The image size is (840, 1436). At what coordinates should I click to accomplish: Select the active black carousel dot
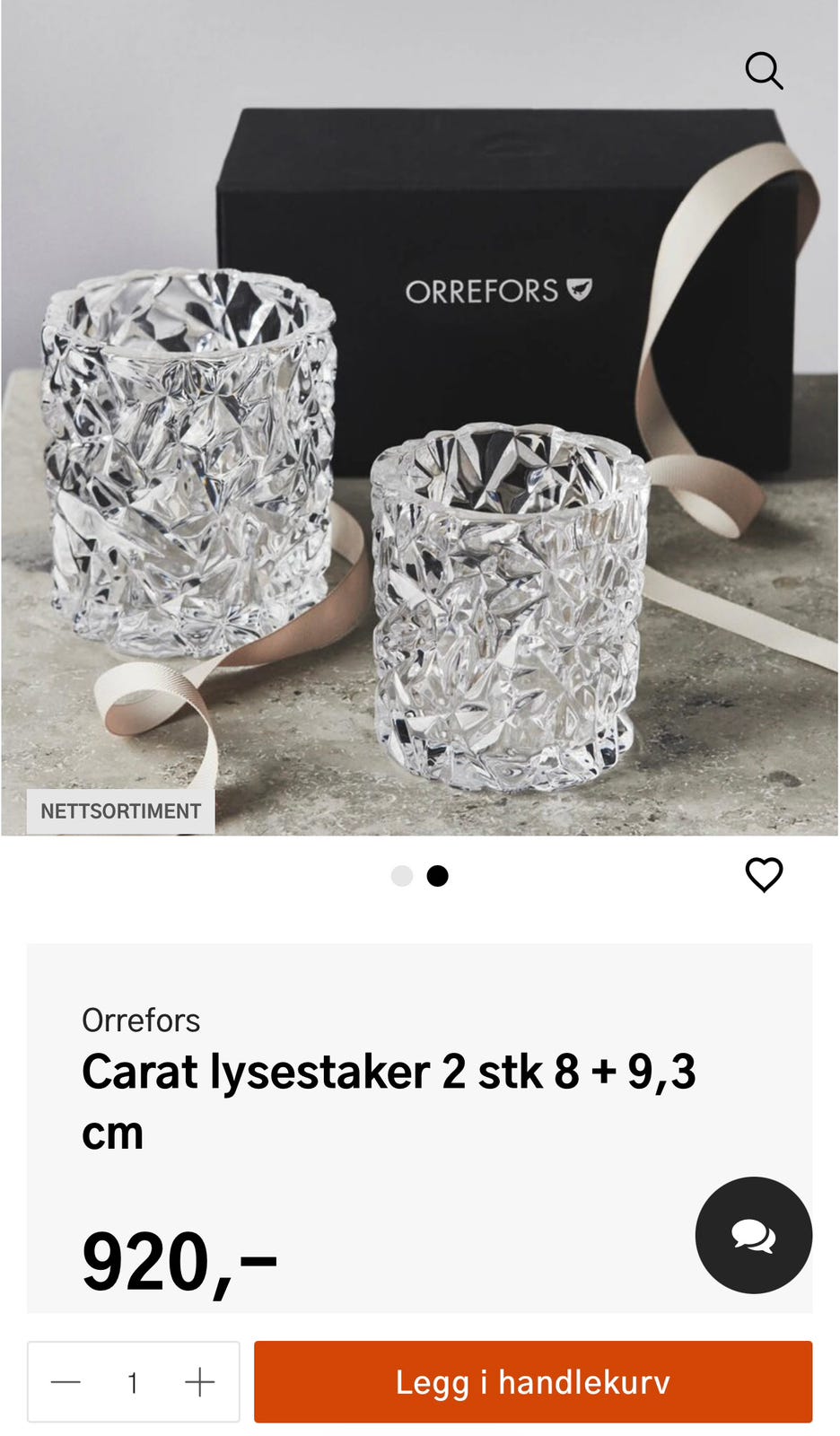439,875
